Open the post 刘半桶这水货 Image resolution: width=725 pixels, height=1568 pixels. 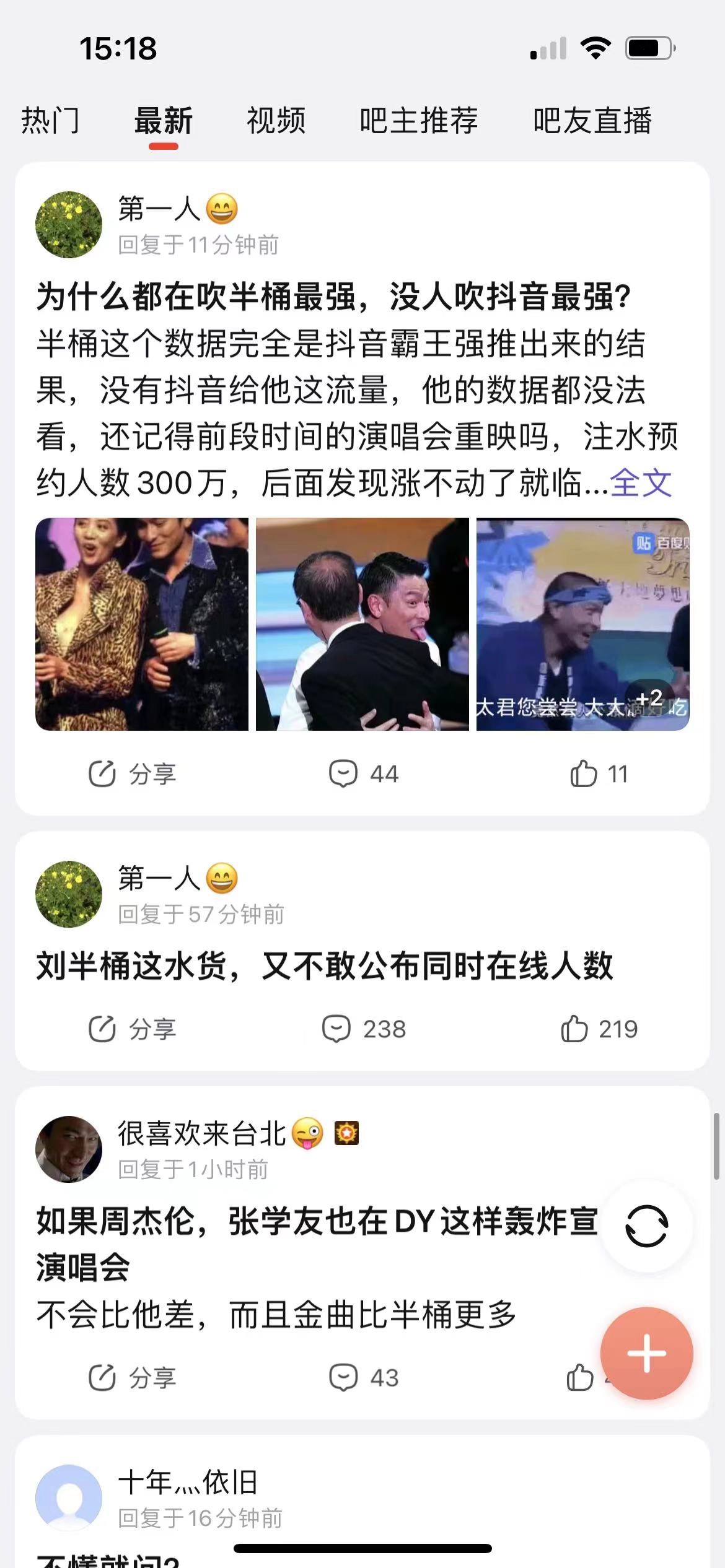[325, 966]
